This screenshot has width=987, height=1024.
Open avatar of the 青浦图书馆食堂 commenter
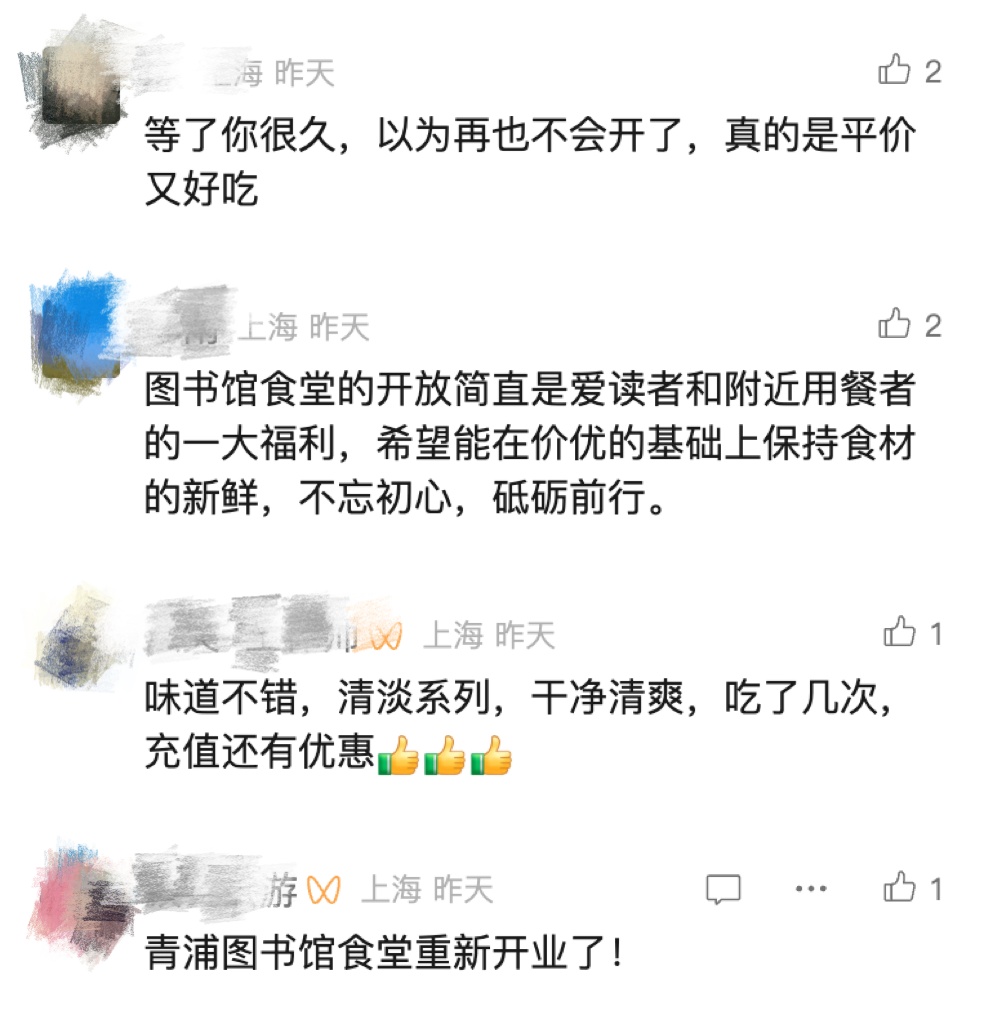[x=81, y=900]
